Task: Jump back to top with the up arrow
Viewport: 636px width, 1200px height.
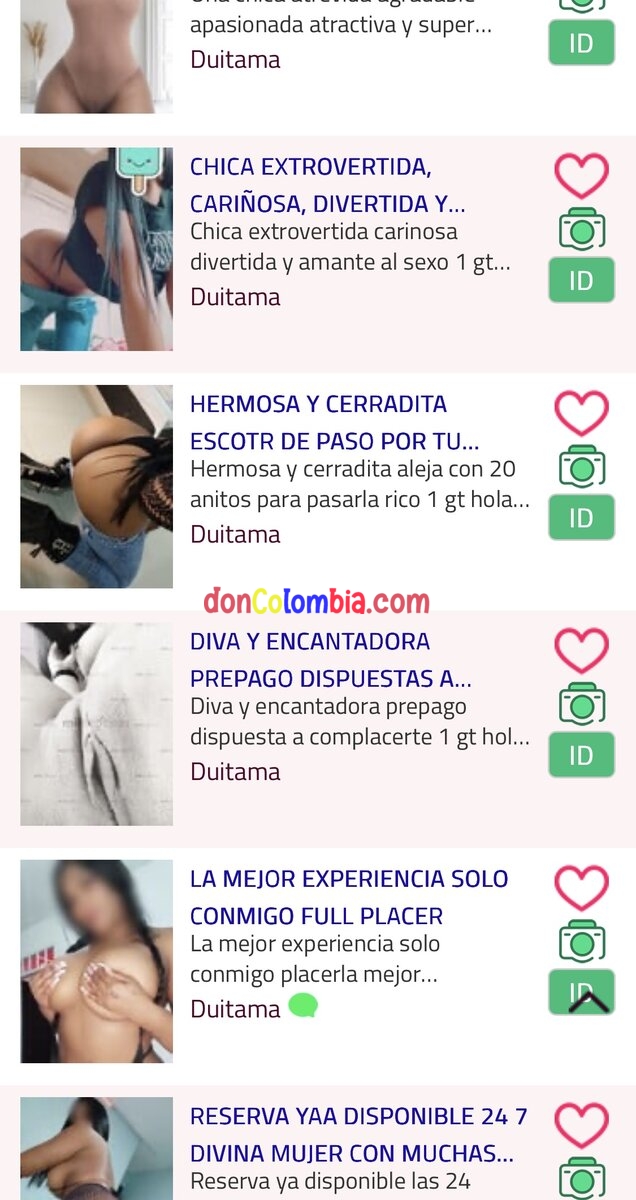Action: point(589,1001)
